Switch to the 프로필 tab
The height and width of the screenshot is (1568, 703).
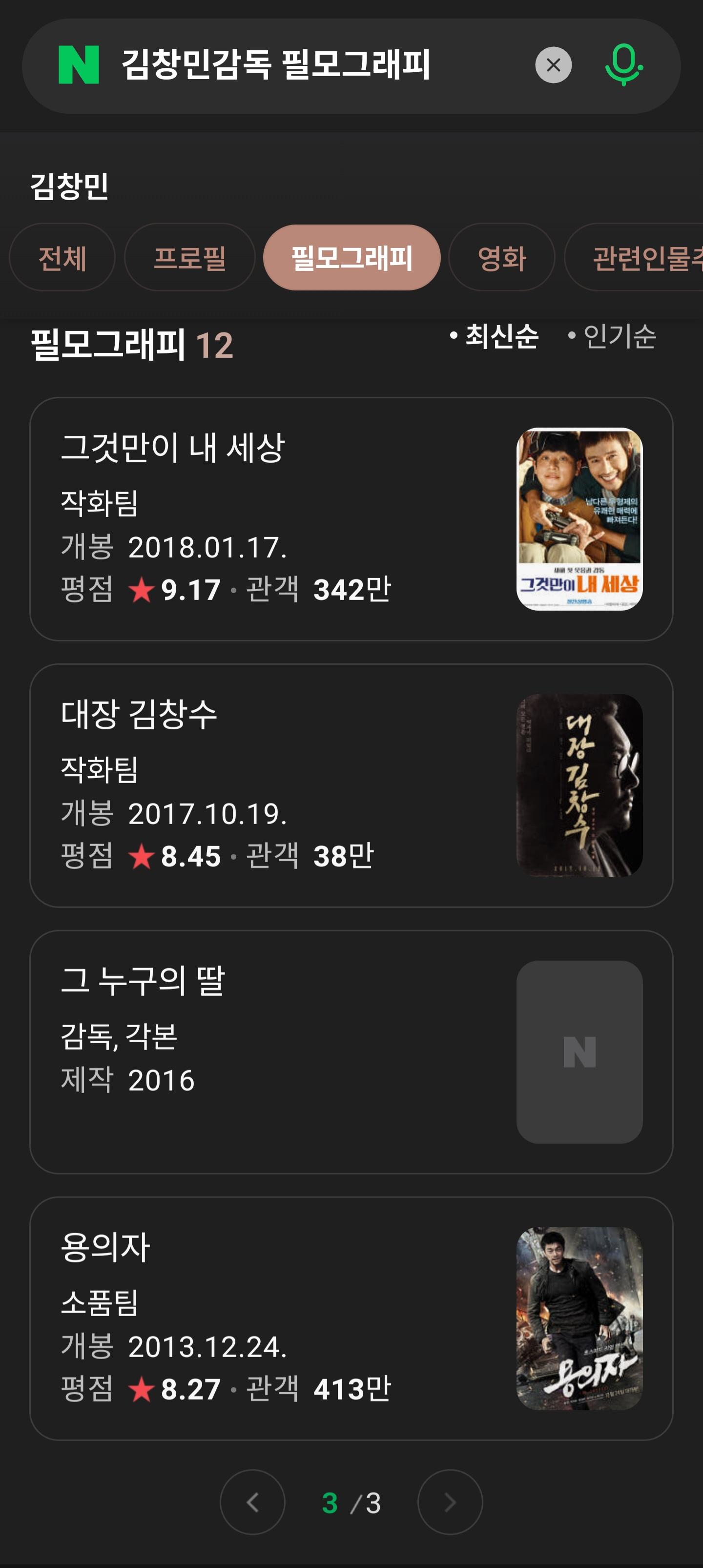coord(189,257)
